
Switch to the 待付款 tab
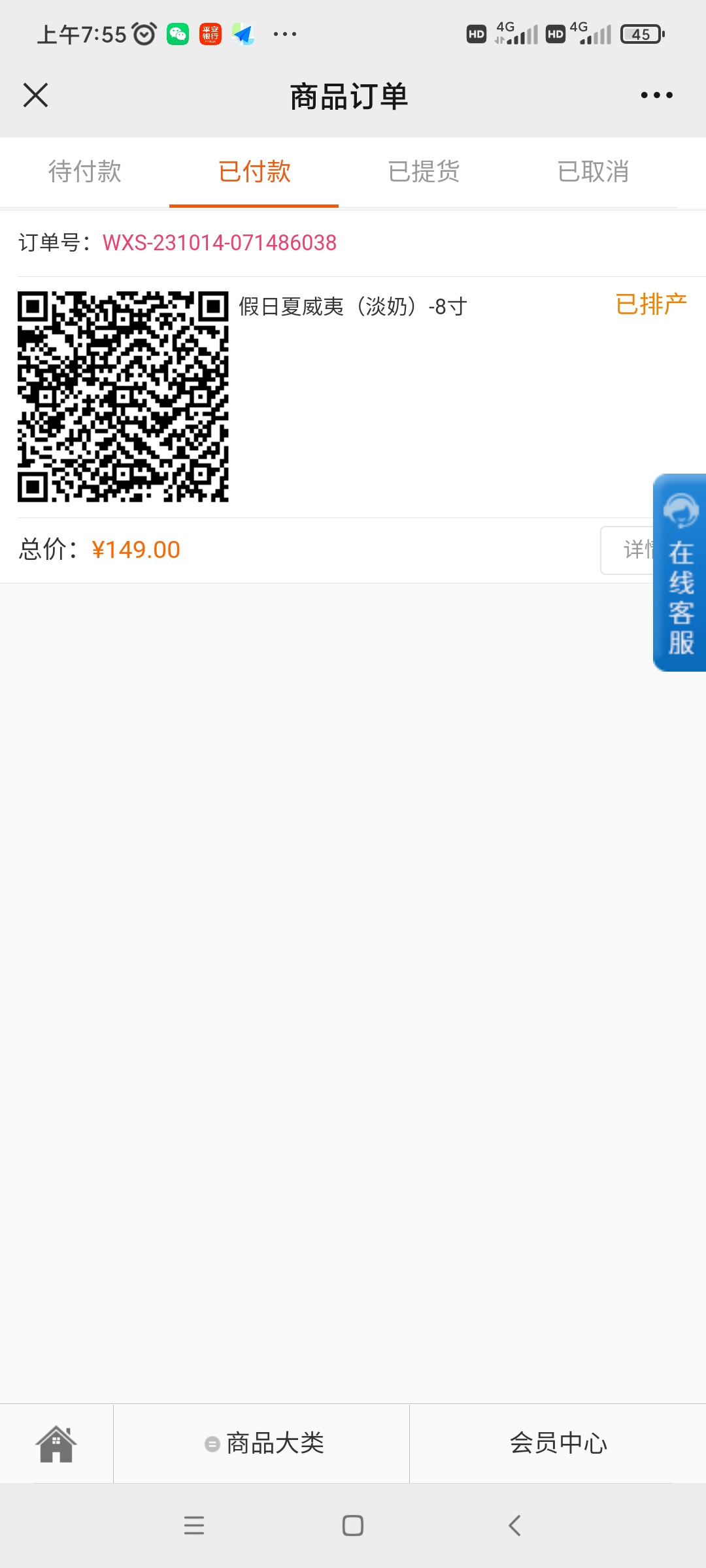(85, 172)
